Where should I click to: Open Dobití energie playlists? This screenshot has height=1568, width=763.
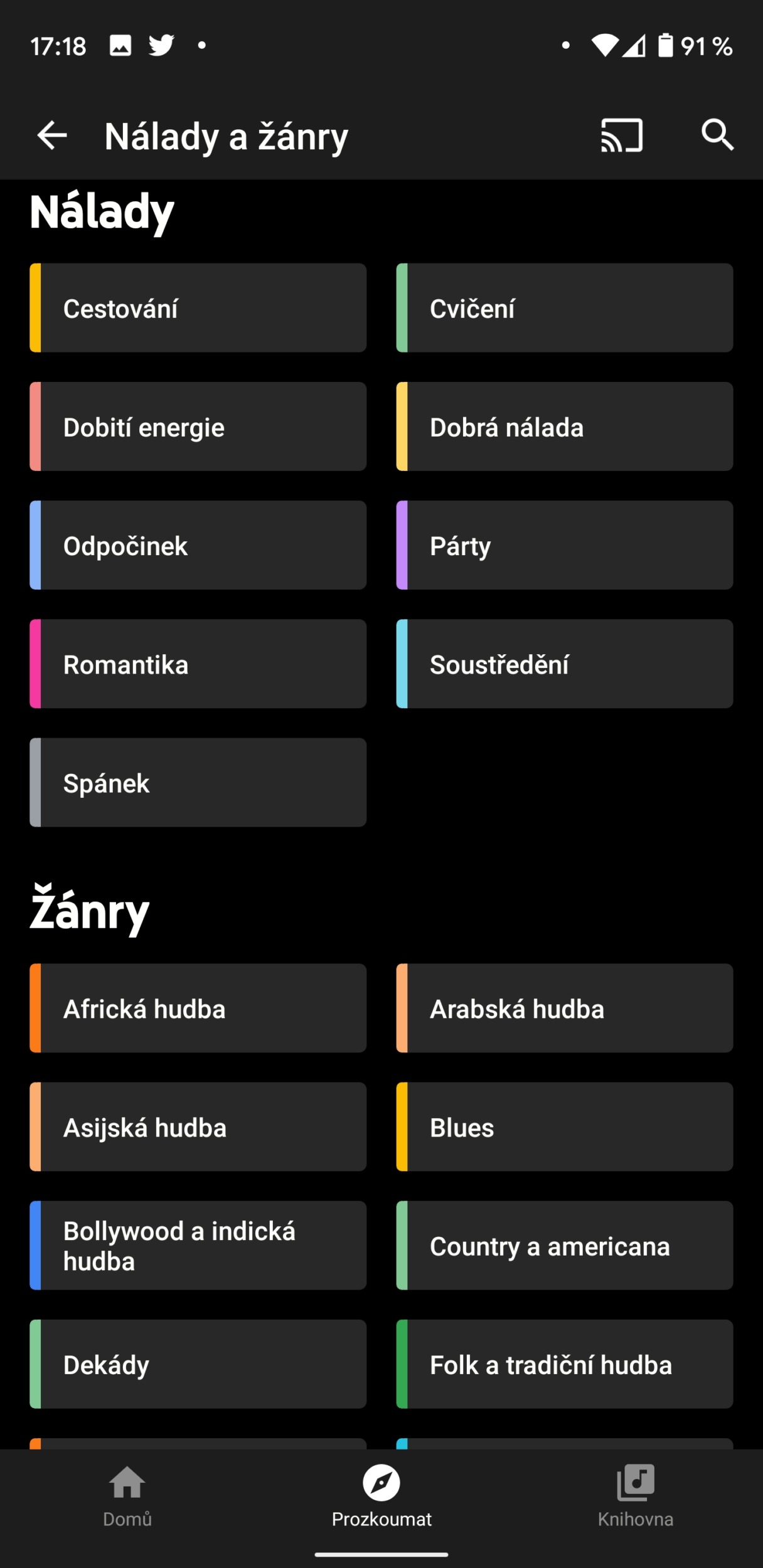click(198, 426)
